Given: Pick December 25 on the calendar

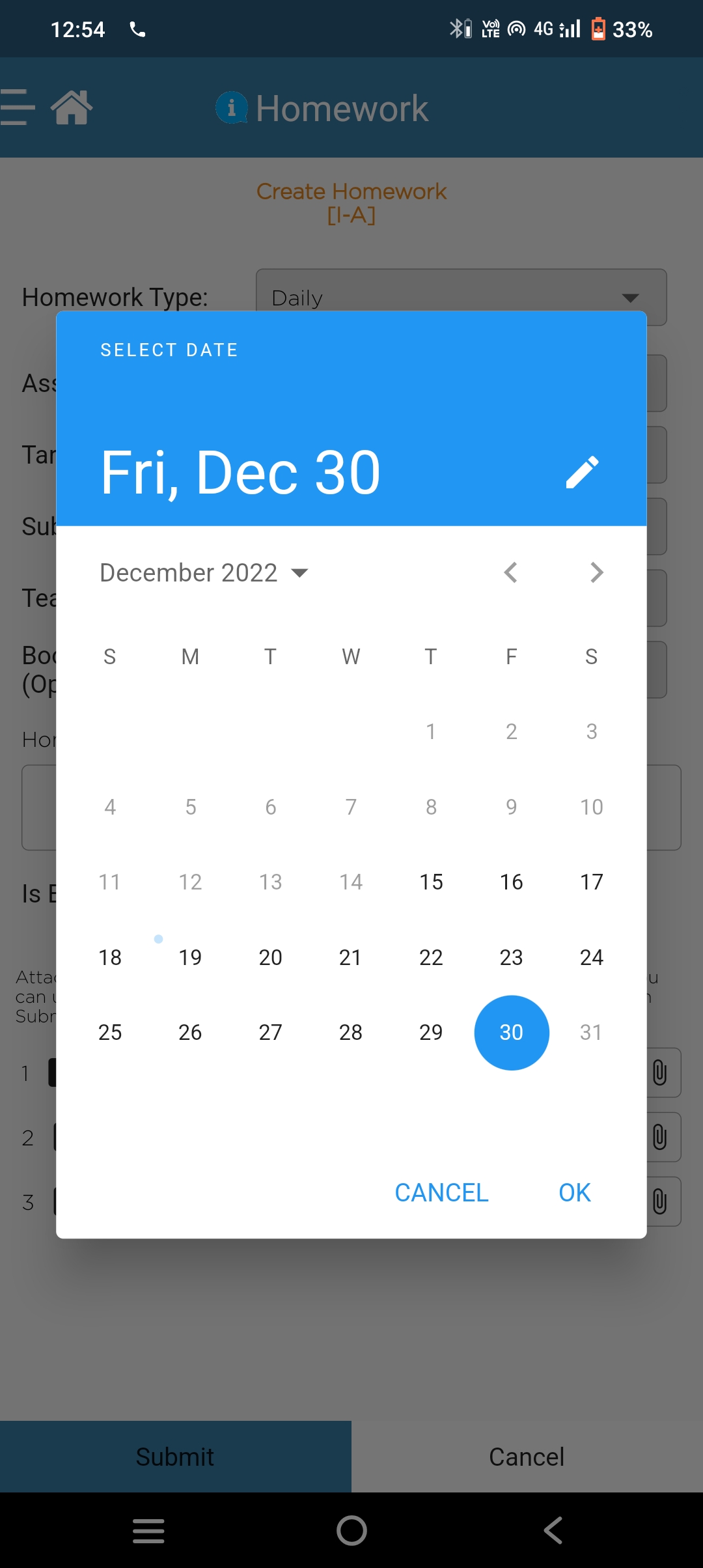Looking at the screenshot, I should click(110, 1032).
